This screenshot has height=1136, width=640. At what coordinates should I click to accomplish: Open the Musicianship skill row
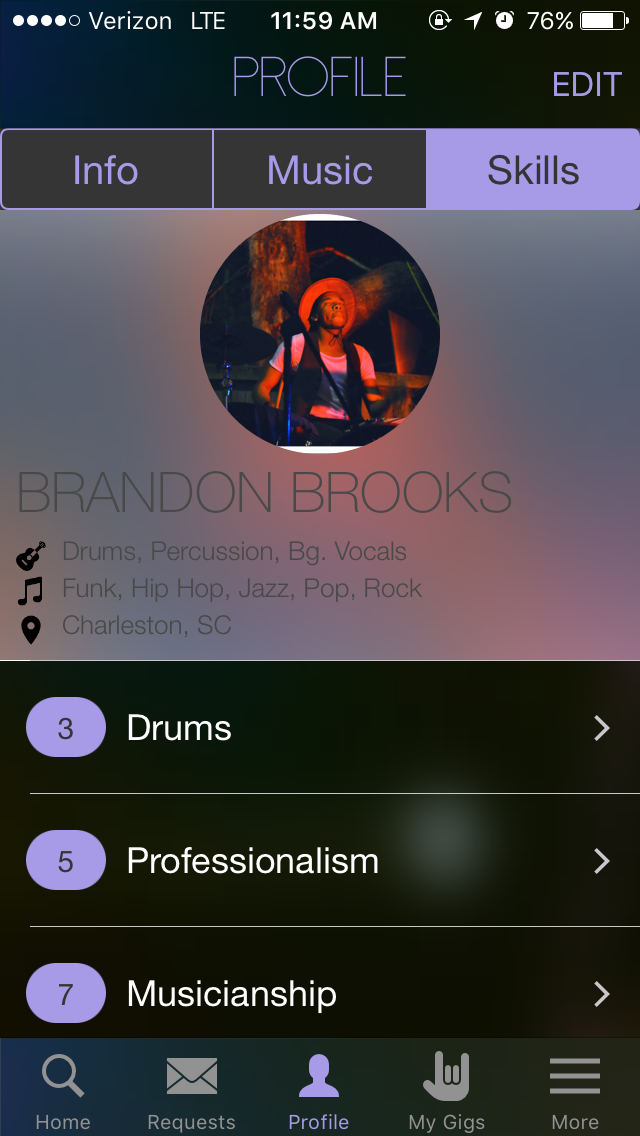click(320, 993)
